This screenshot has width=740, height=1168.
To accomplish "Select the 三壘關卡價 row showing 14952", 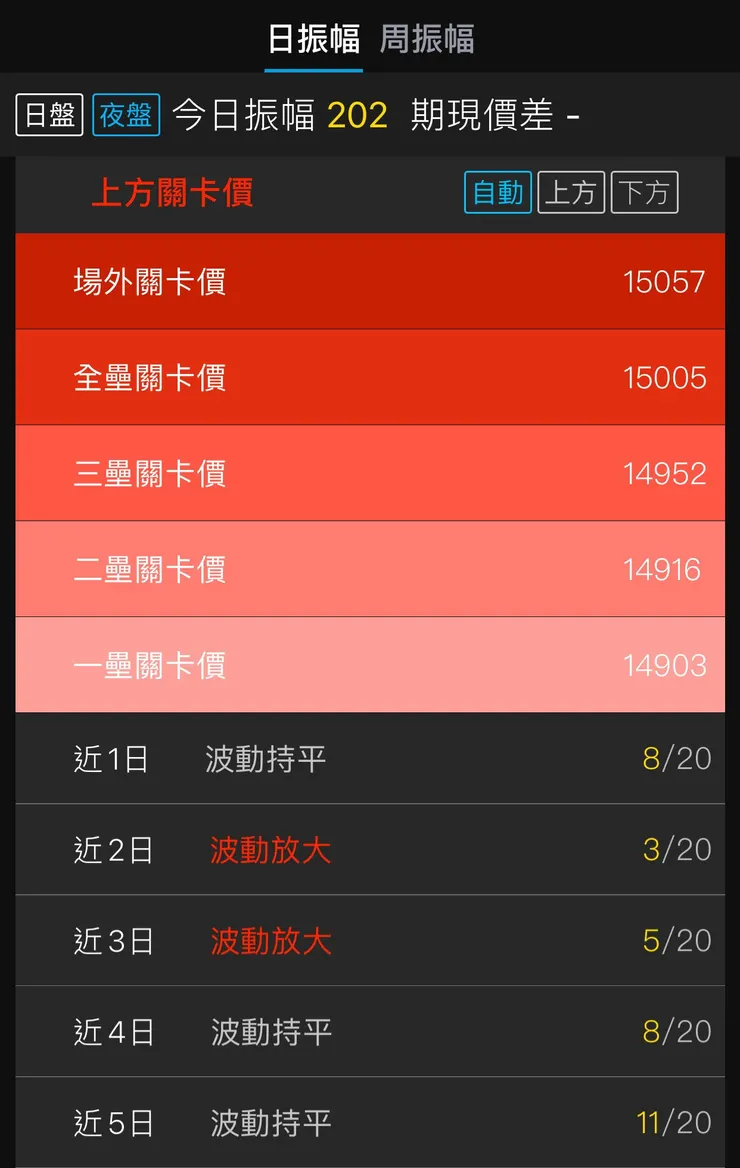I will 370,473.
